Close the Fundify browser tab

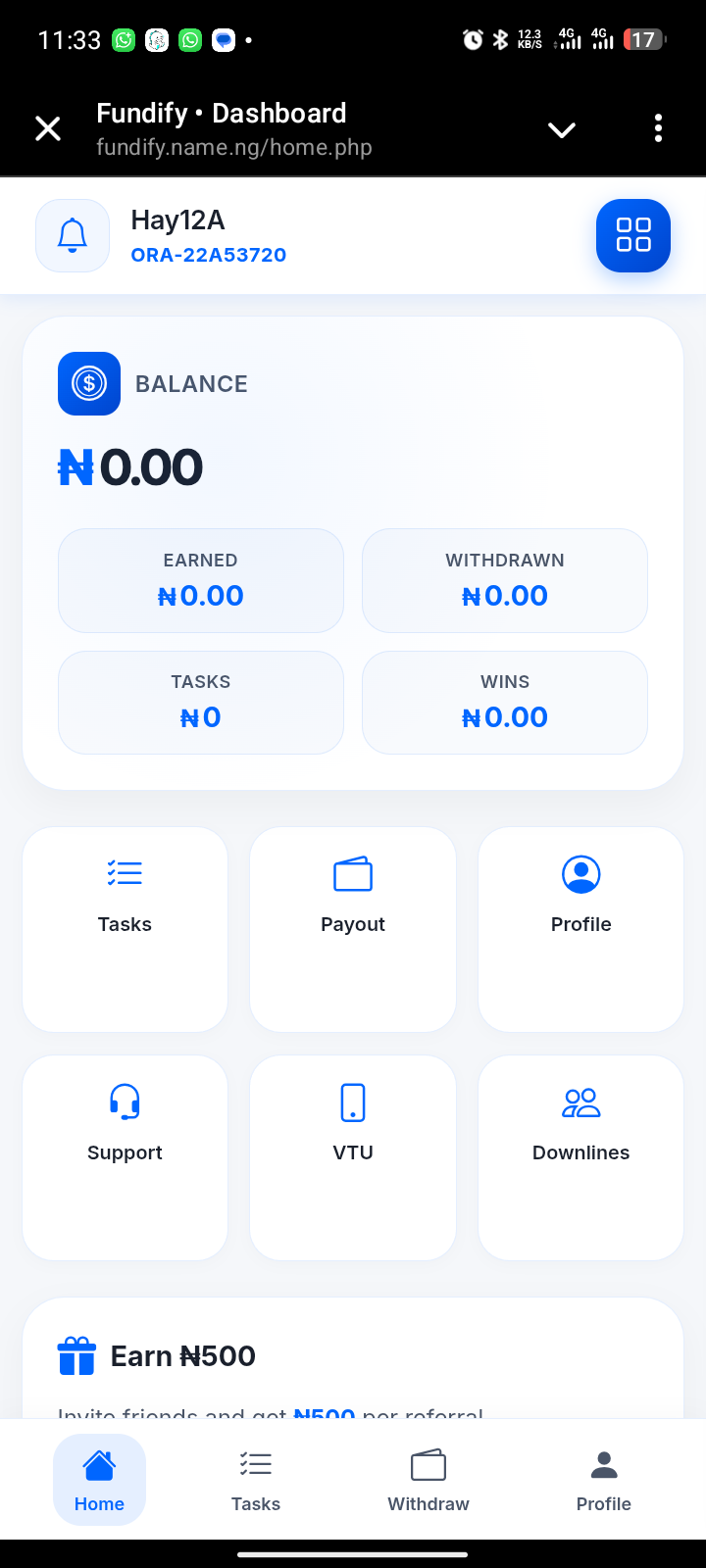click(48, 128)
